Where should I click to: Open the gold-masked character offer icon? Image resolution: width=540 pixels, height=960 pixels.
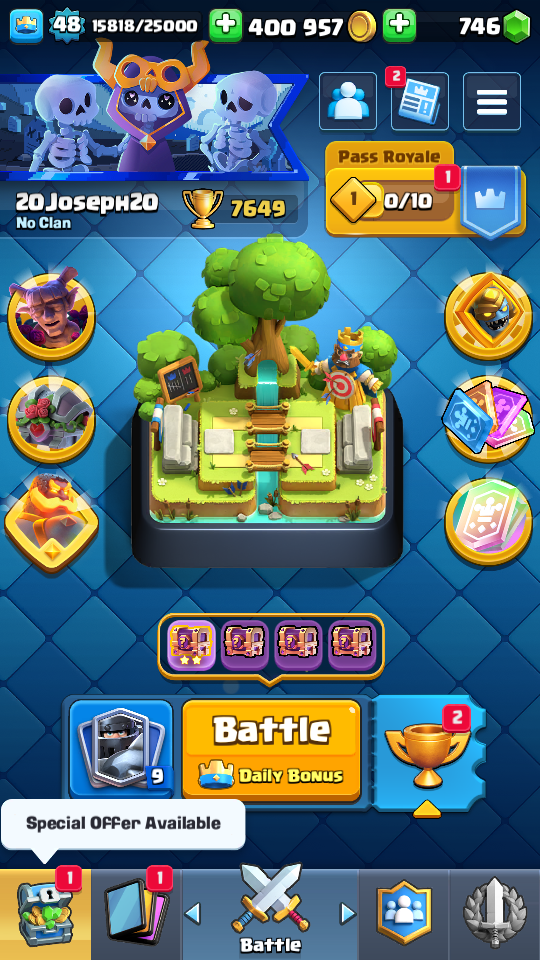(x=489, y=317)
